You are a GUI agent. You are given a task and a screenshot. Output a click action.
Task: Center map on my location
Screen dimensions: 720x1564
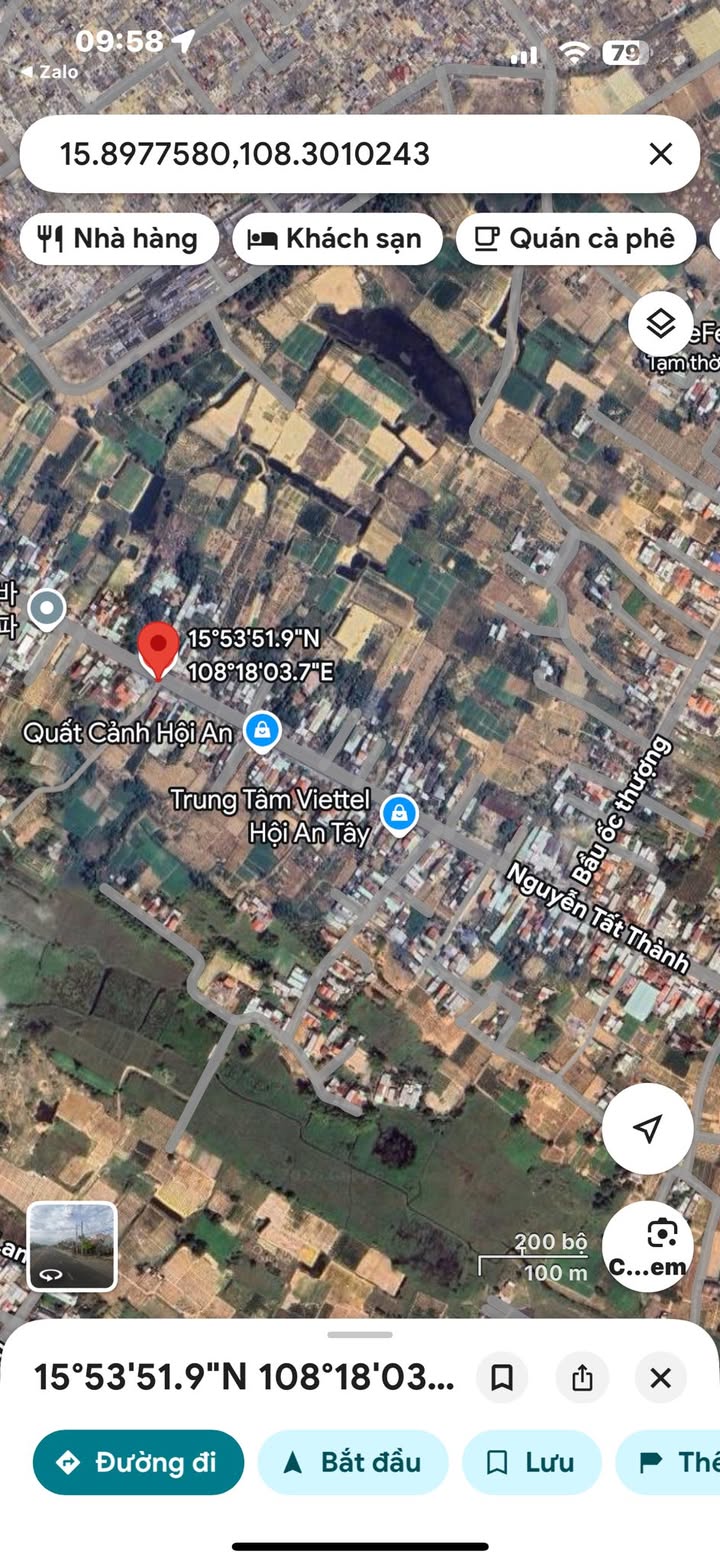point(647,1129)
